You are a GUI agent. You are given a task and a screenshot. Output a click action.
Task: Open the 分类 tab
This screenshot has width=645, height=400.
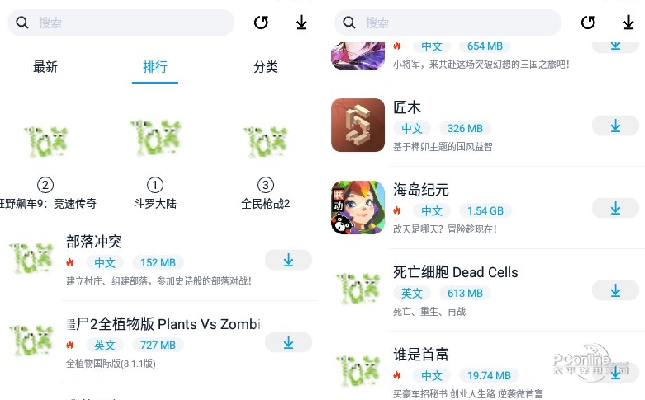pos(265,67)
